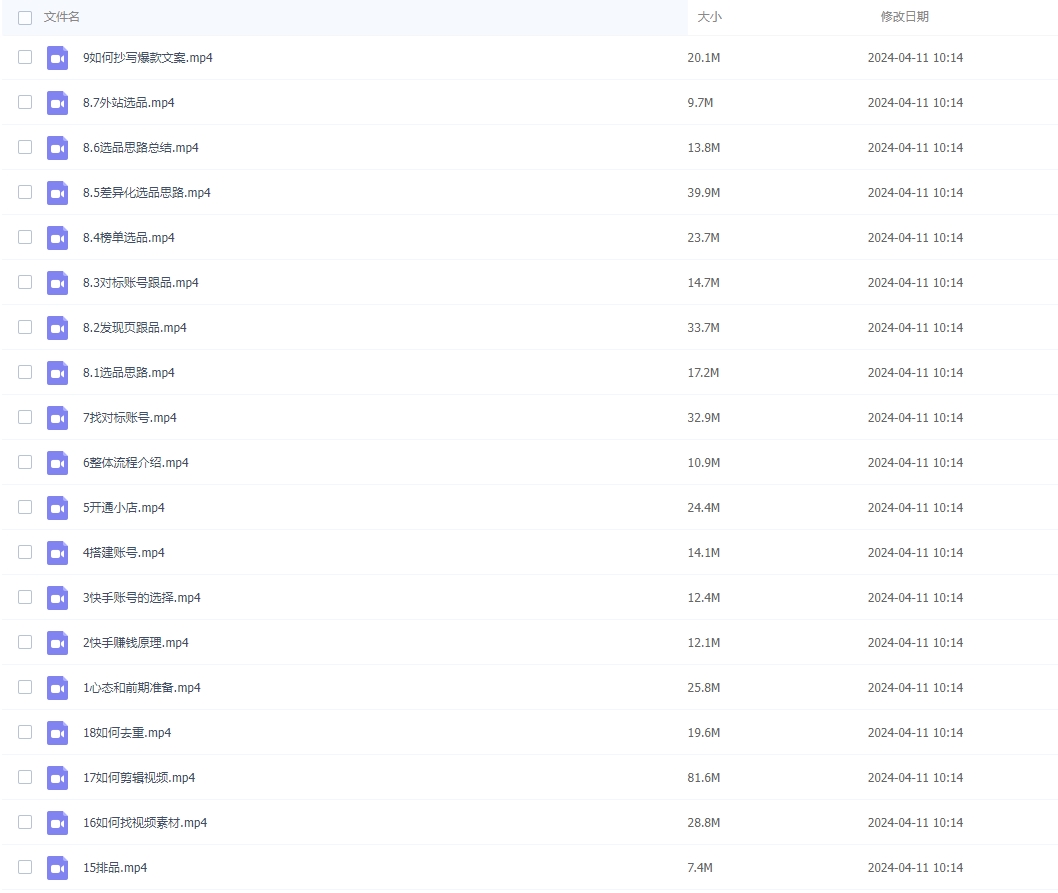
Task: Tick the select-all checkbox beside 文件名
Action: (x=25, y=17)
